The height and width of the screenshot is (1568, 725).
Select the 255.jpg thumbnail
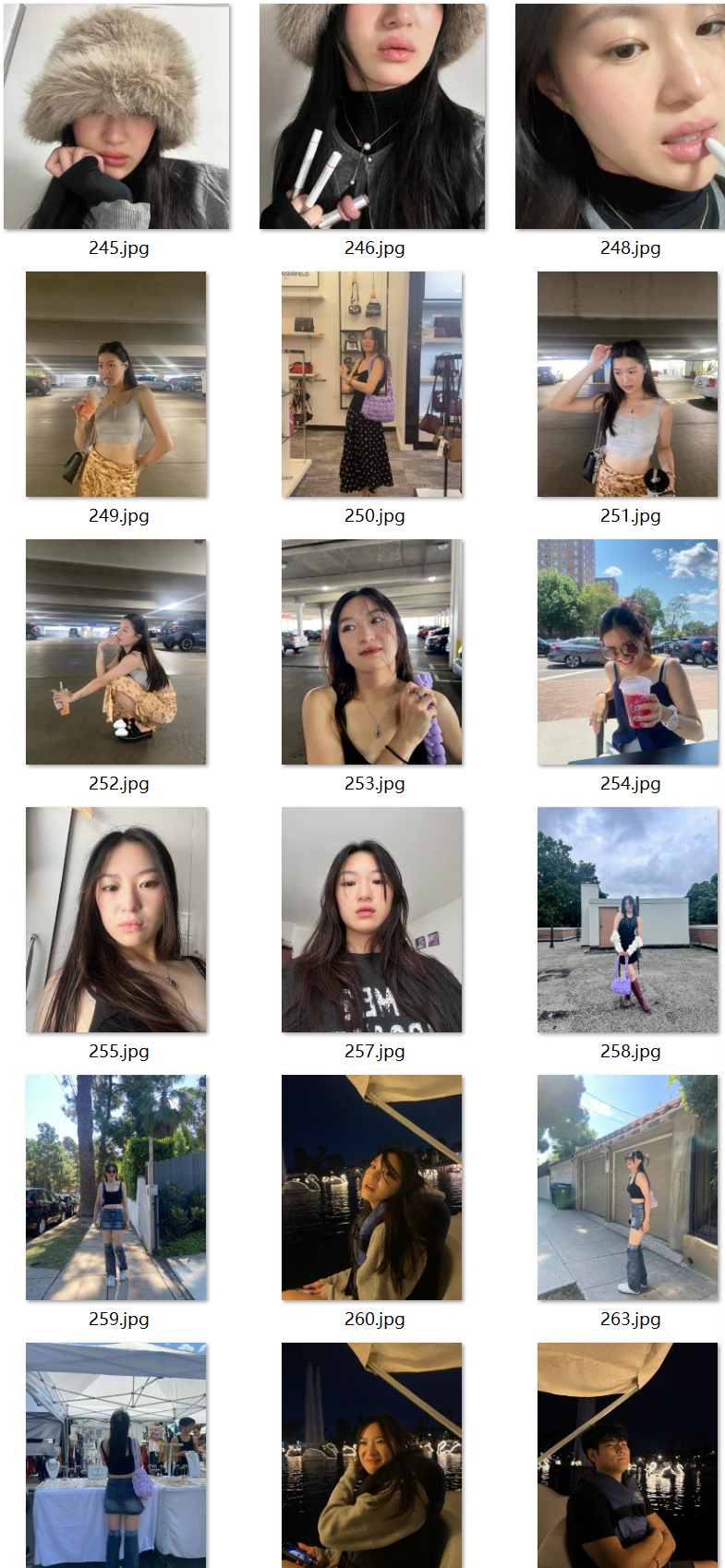coord(116,920)
